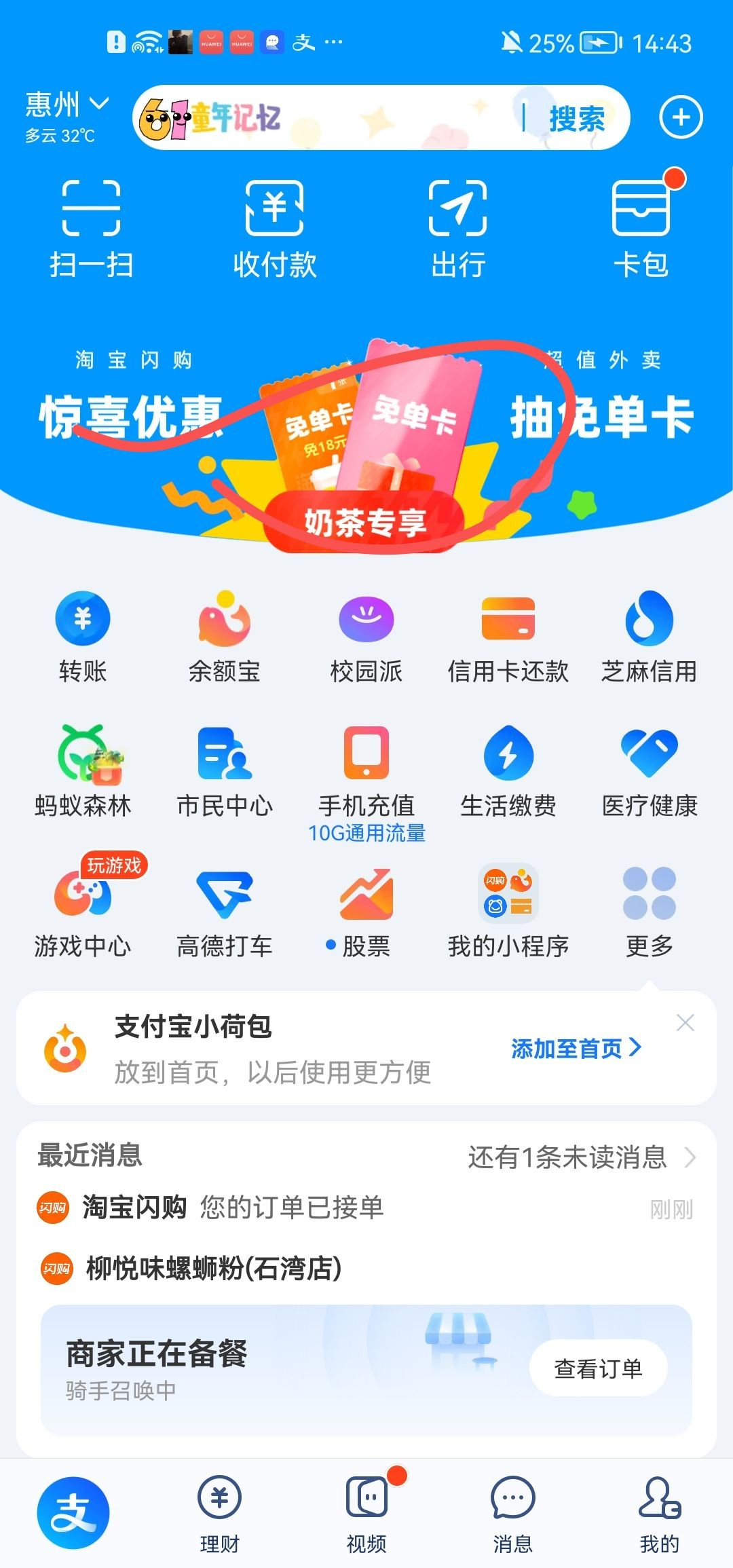Image resolution: width=733 pixels, height=1568 pixels.
Task: Open 卡包 card wallet
Action: point(641,229)
